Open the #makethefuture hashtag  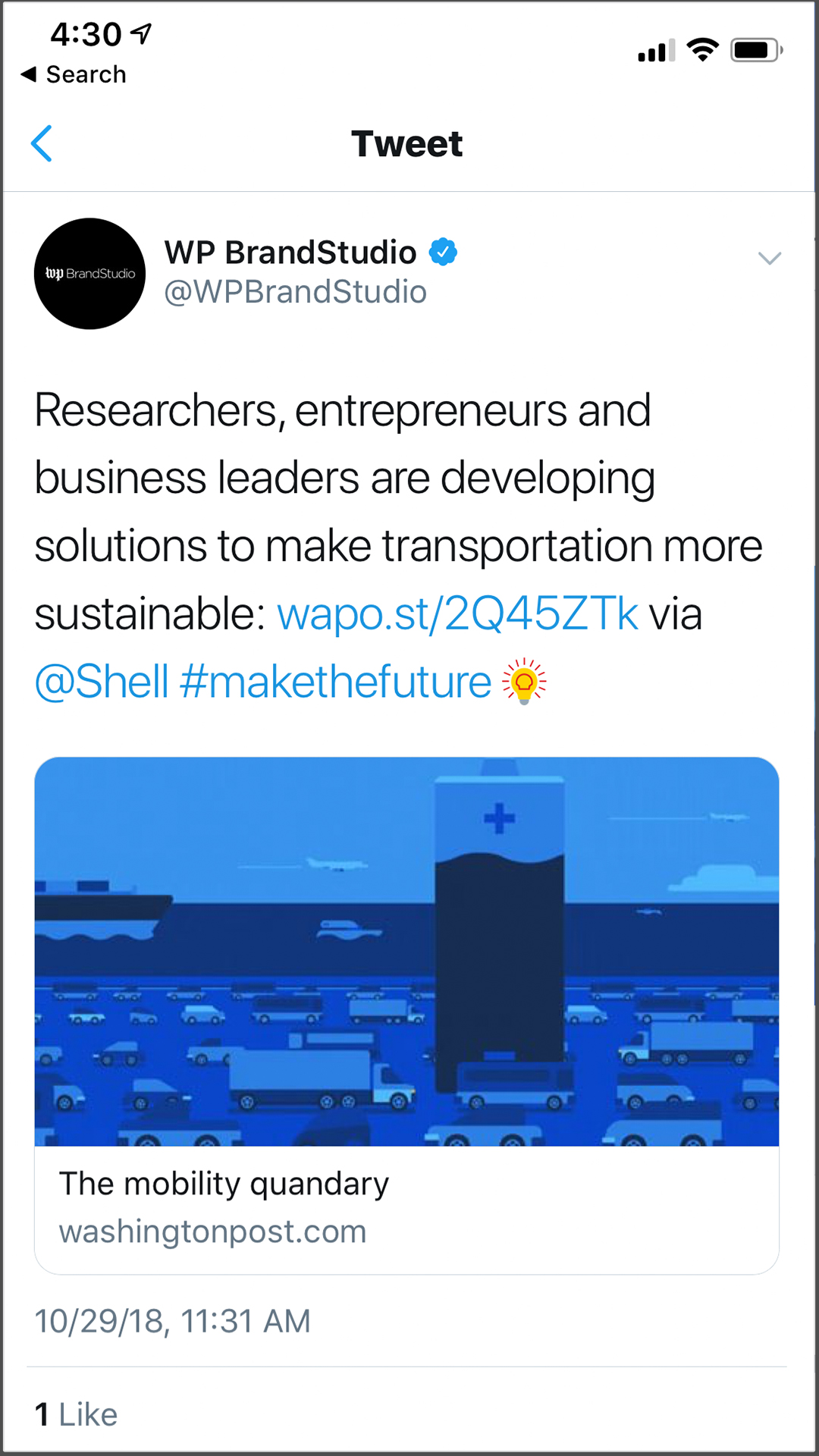pos(336,681)
